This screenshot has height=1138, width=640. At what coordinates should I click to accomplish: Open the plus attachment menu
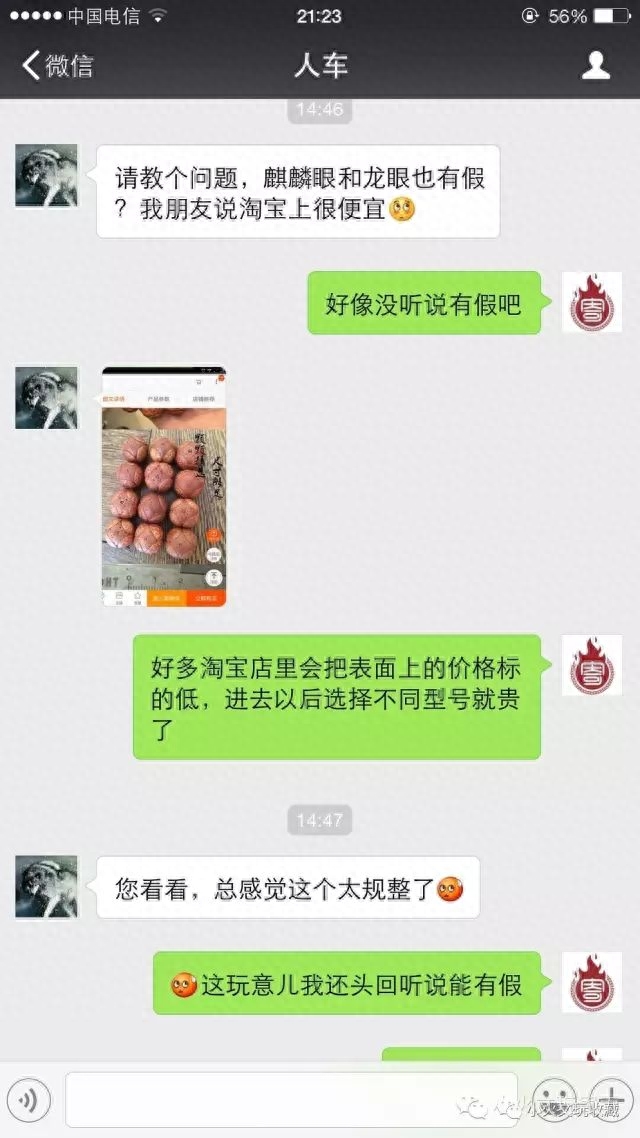[x=611, y=1100]
